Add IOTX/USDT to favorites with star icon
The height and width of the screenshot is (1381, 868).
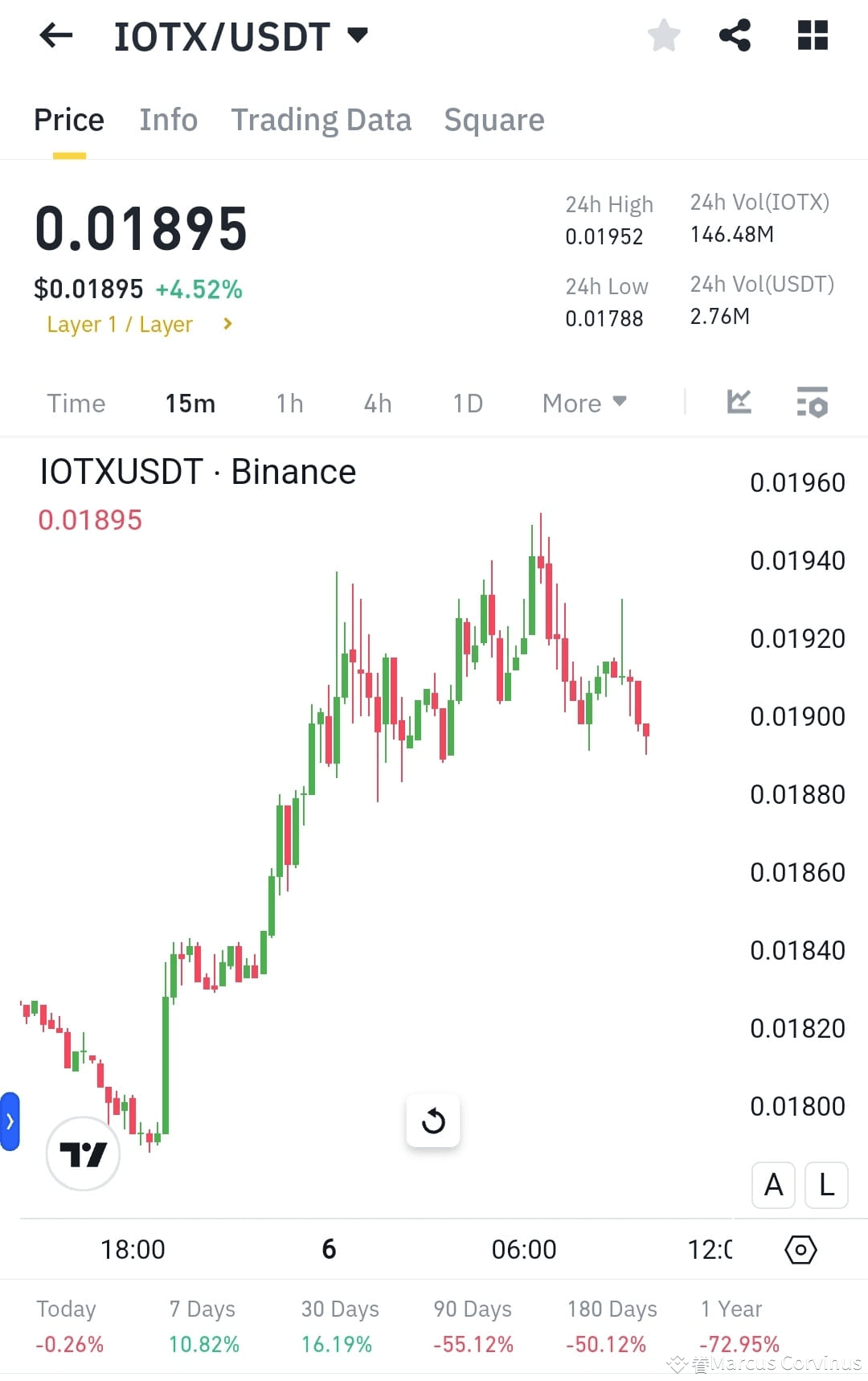[664, 35]
